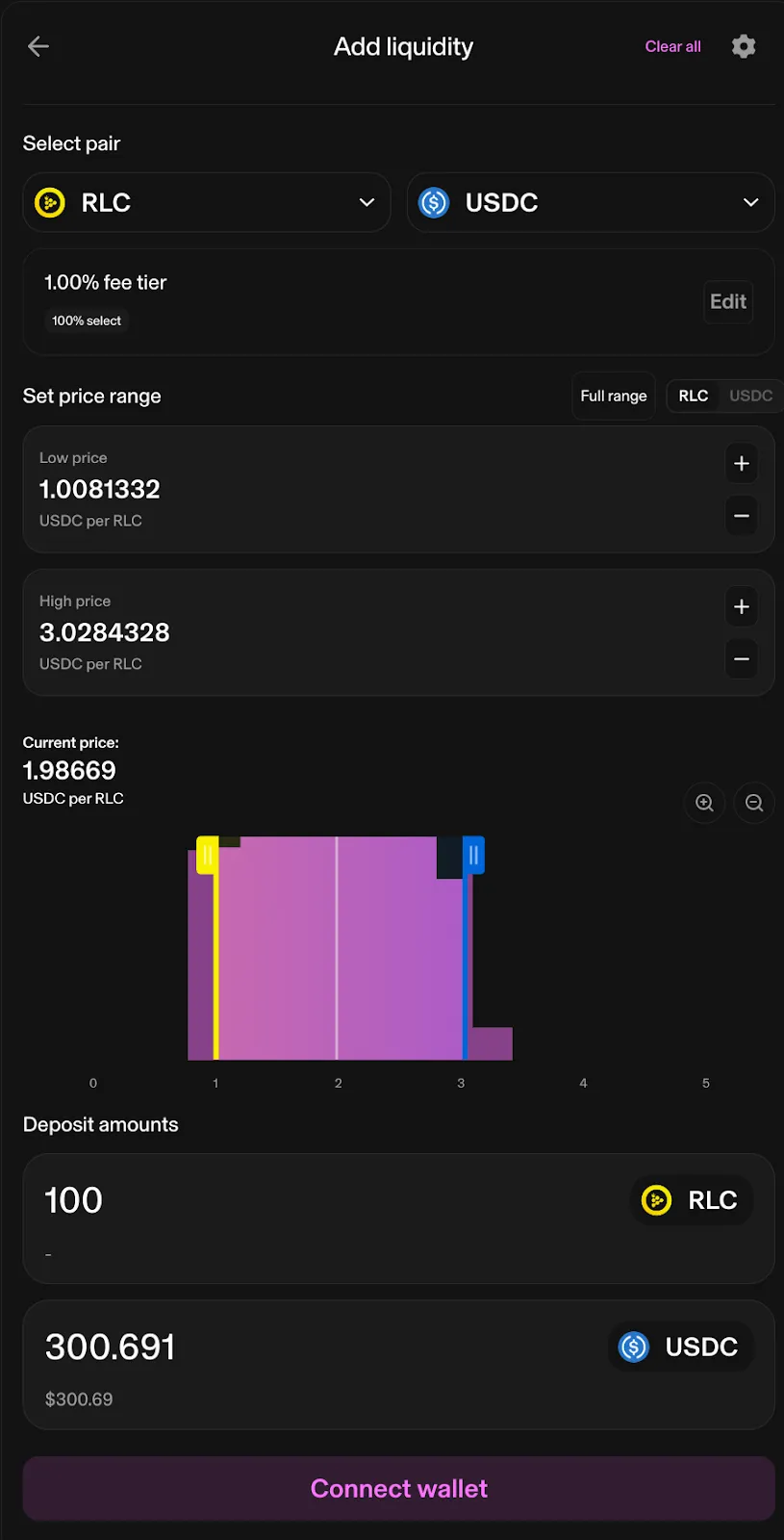This screenshot has width=784, height=1540.
Task: Click the 100 RLC amount input field
Action: click(x=192, y=1200)
